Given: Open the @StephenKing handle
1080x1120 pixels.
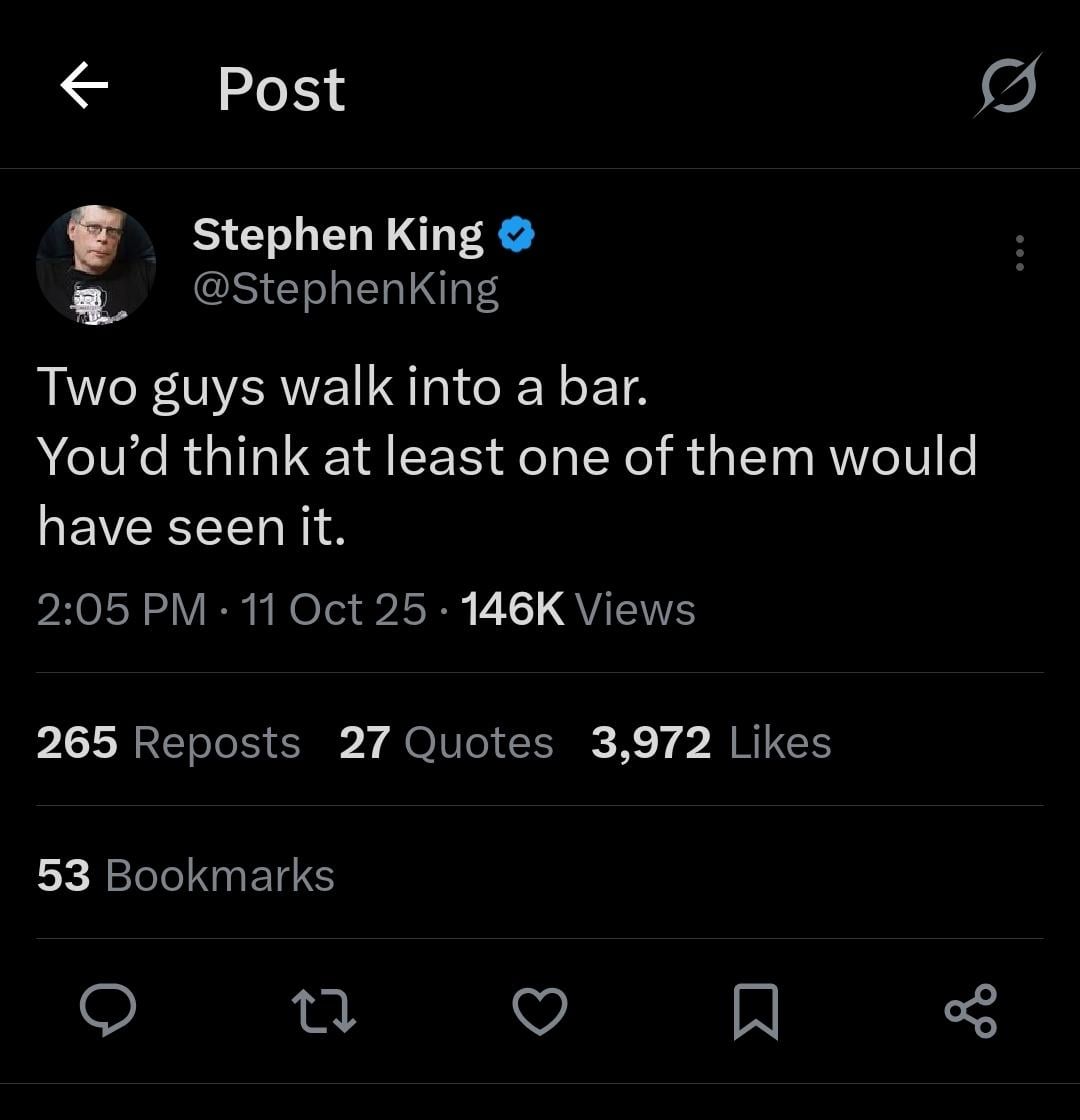Looking at the screenshot, I should (x=345, y=290).
